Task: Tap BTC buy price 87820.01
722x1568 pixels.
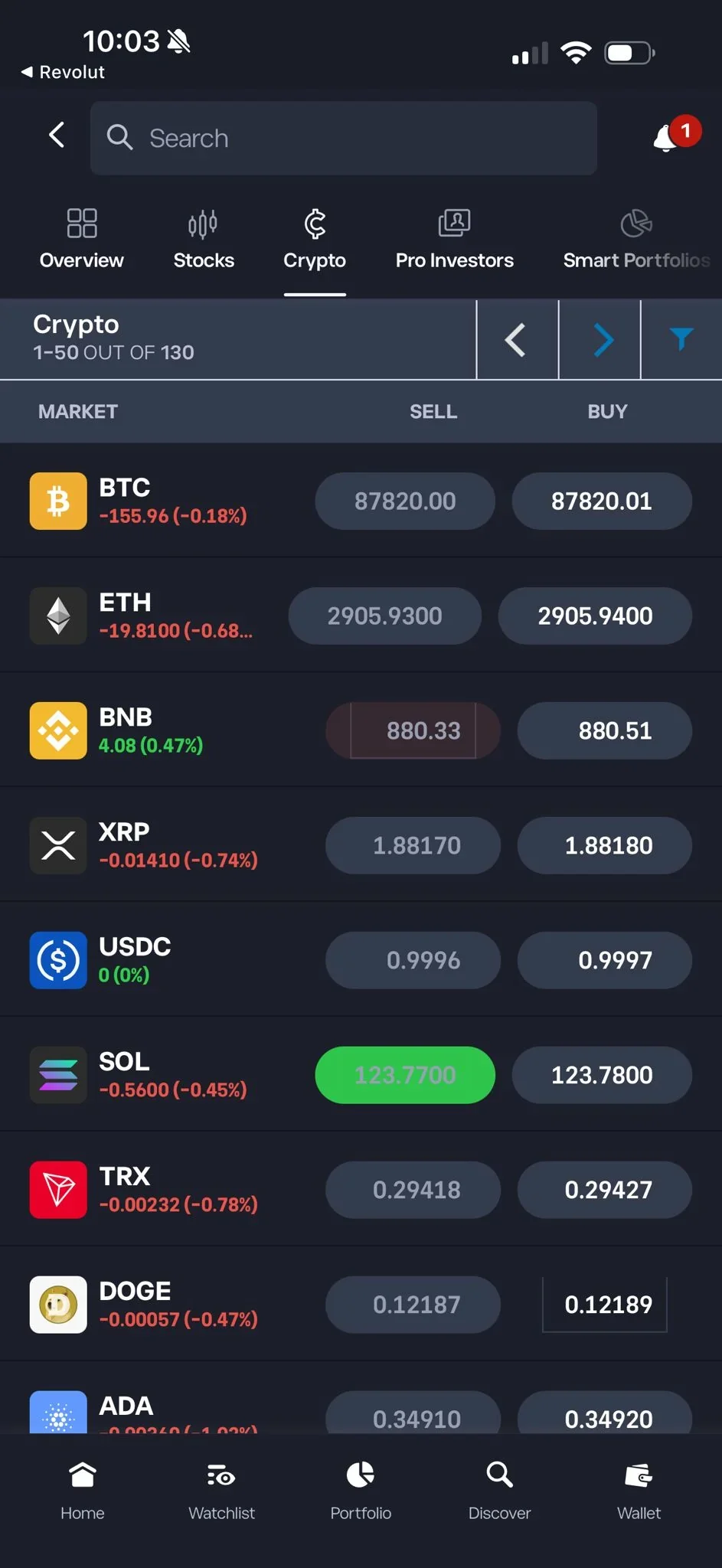Action: tap(601, 501)
